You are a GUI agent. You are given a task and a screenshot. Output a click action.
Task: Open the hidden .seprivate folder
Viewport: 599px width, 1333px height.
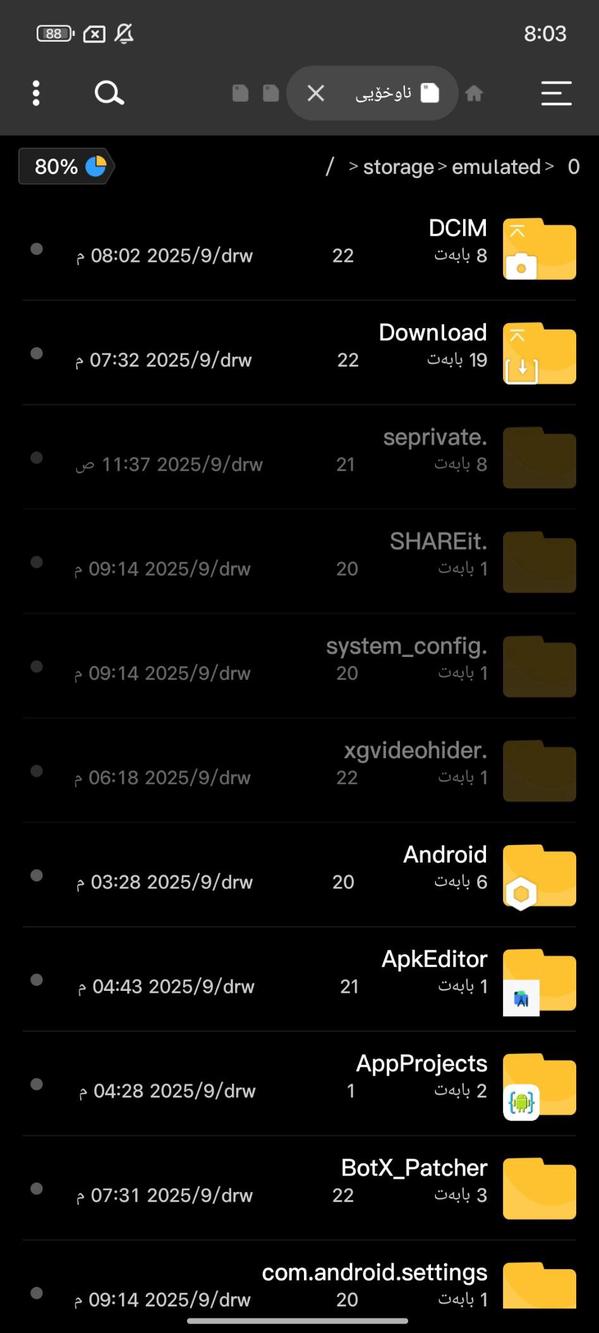(299, 457)
